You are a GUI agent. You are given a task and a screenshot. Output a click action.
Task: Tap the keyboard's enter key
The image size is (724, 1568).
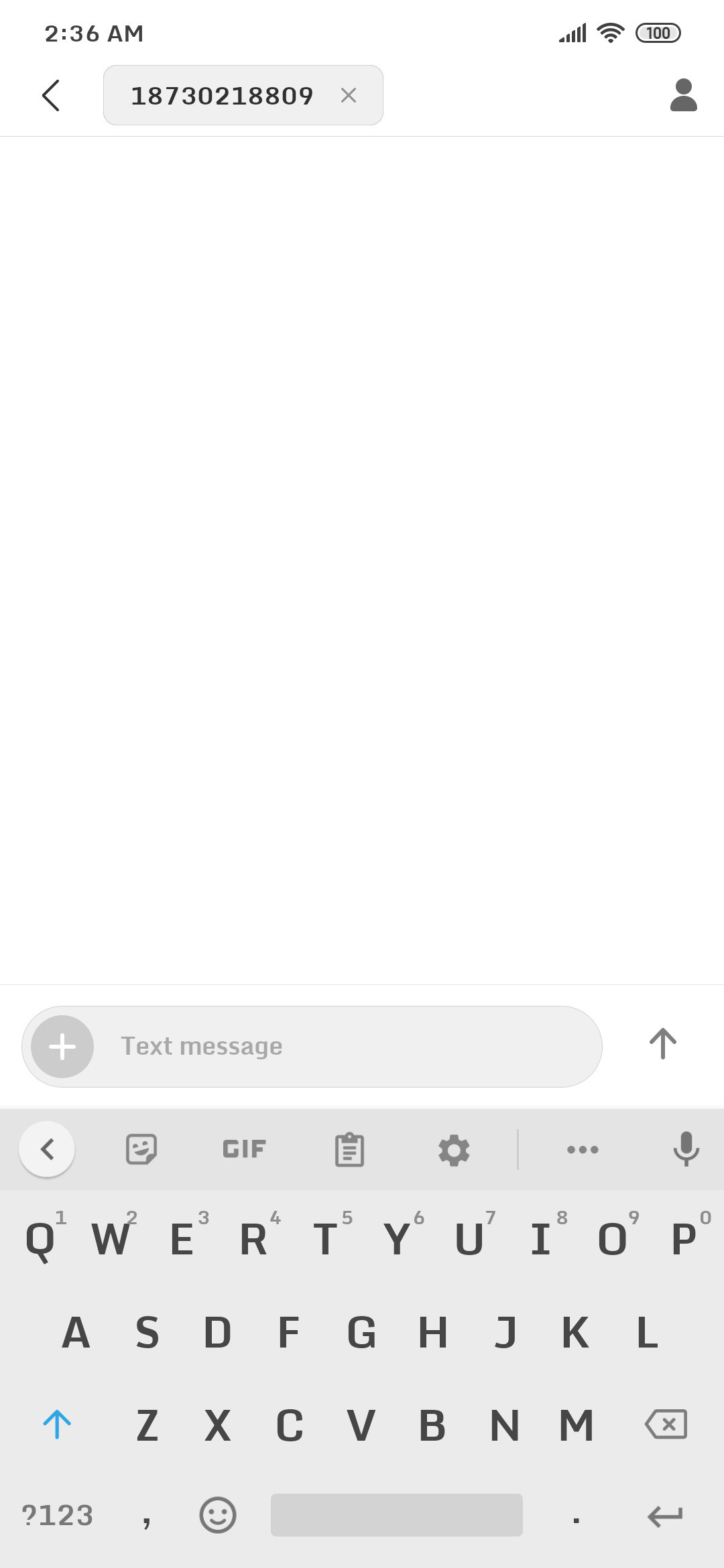[665, 1516]
